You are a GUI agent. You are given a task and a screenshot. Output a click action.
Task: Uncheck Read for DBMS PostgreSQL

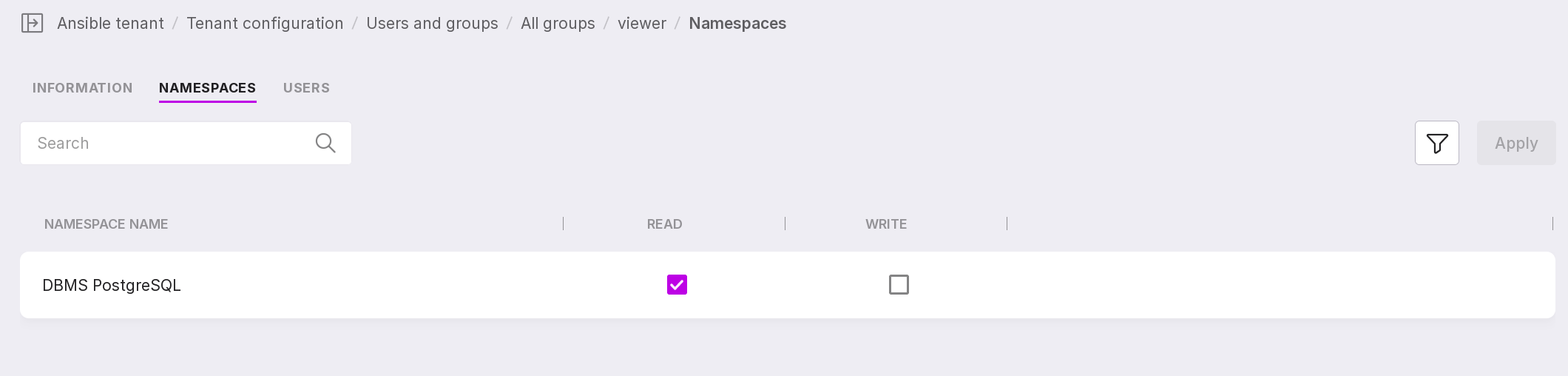(677, 285)
